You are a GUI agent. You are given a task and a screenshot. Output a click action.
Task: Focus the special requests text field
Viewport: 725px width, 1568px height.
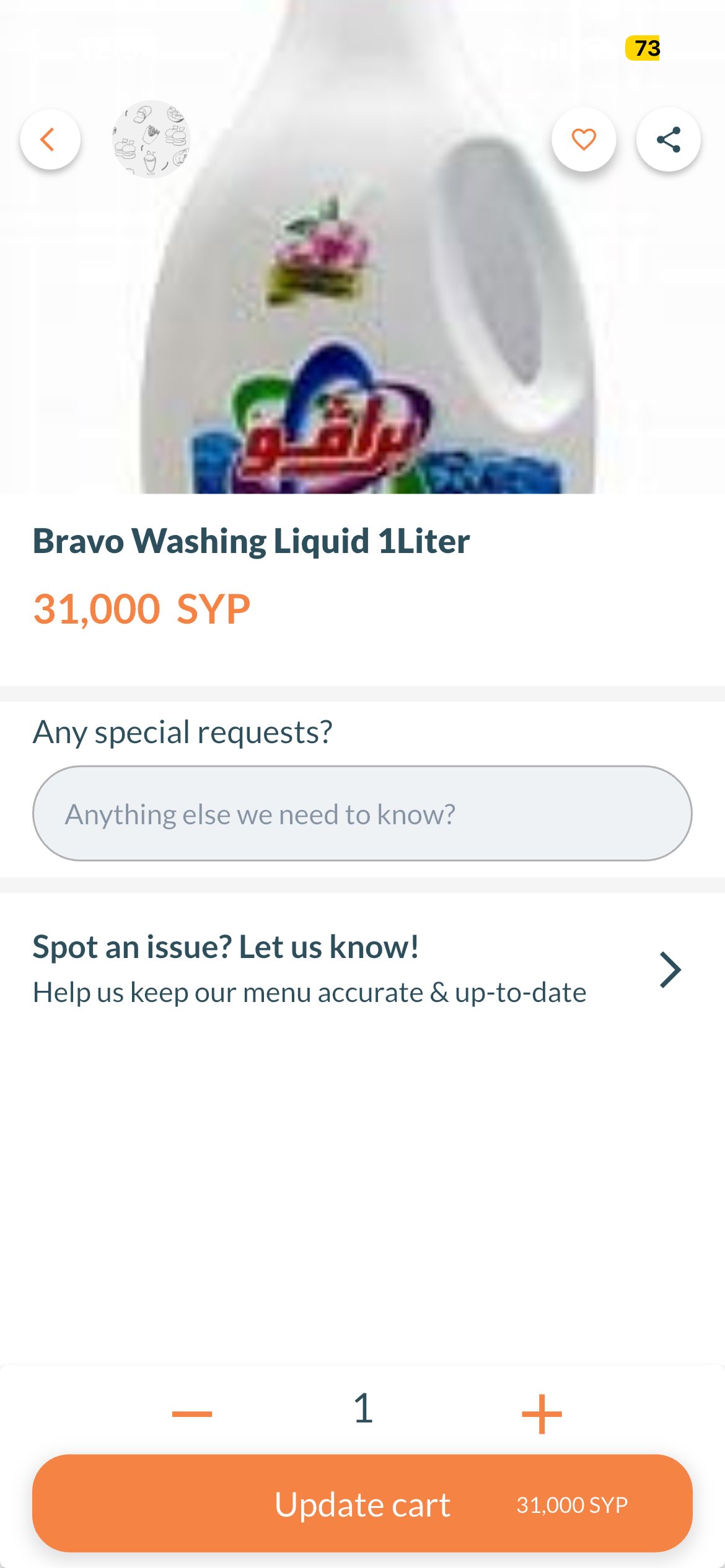[x=362, y=813]
